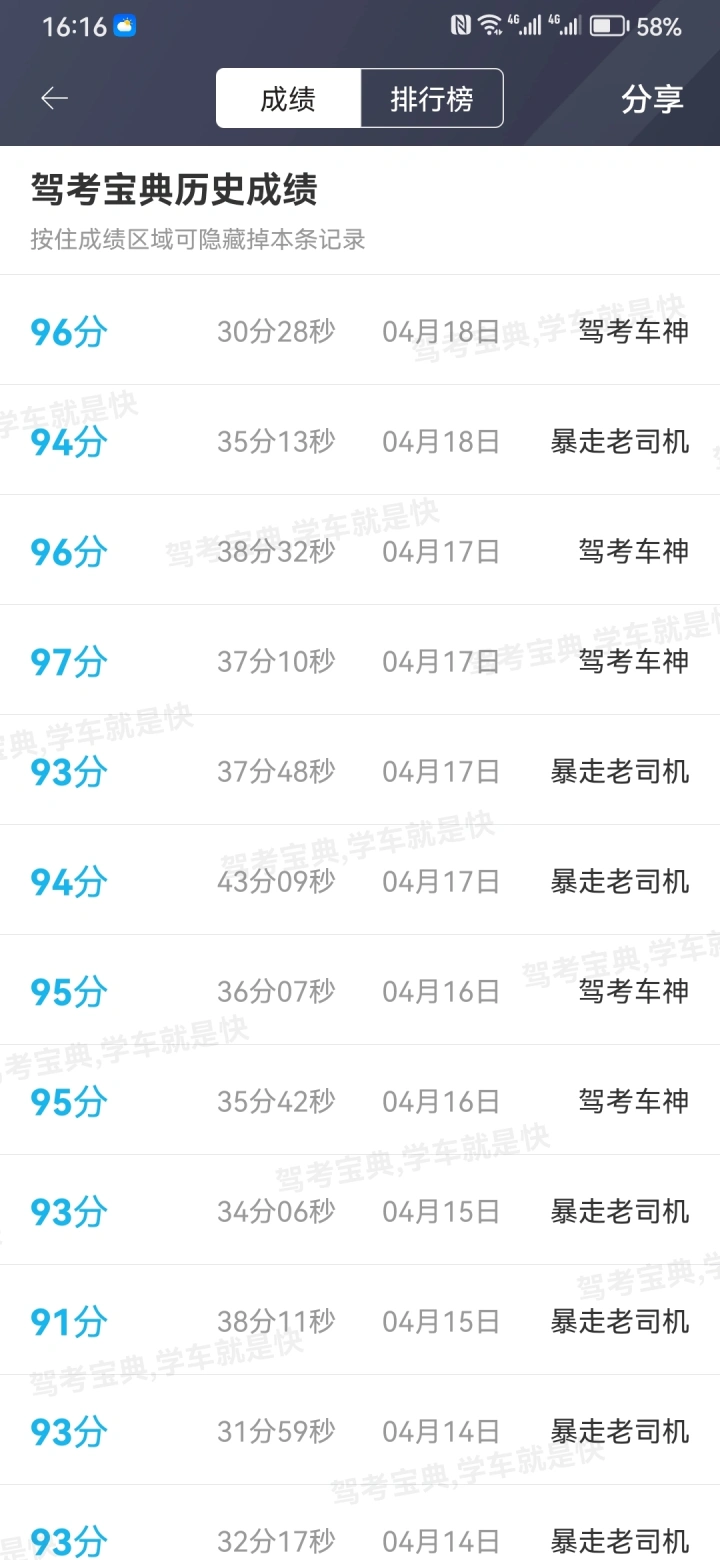This screenshot has height=1560, width=720.
Task: Open the 94分 record with 43分09秒
Action: pos(360,880)
